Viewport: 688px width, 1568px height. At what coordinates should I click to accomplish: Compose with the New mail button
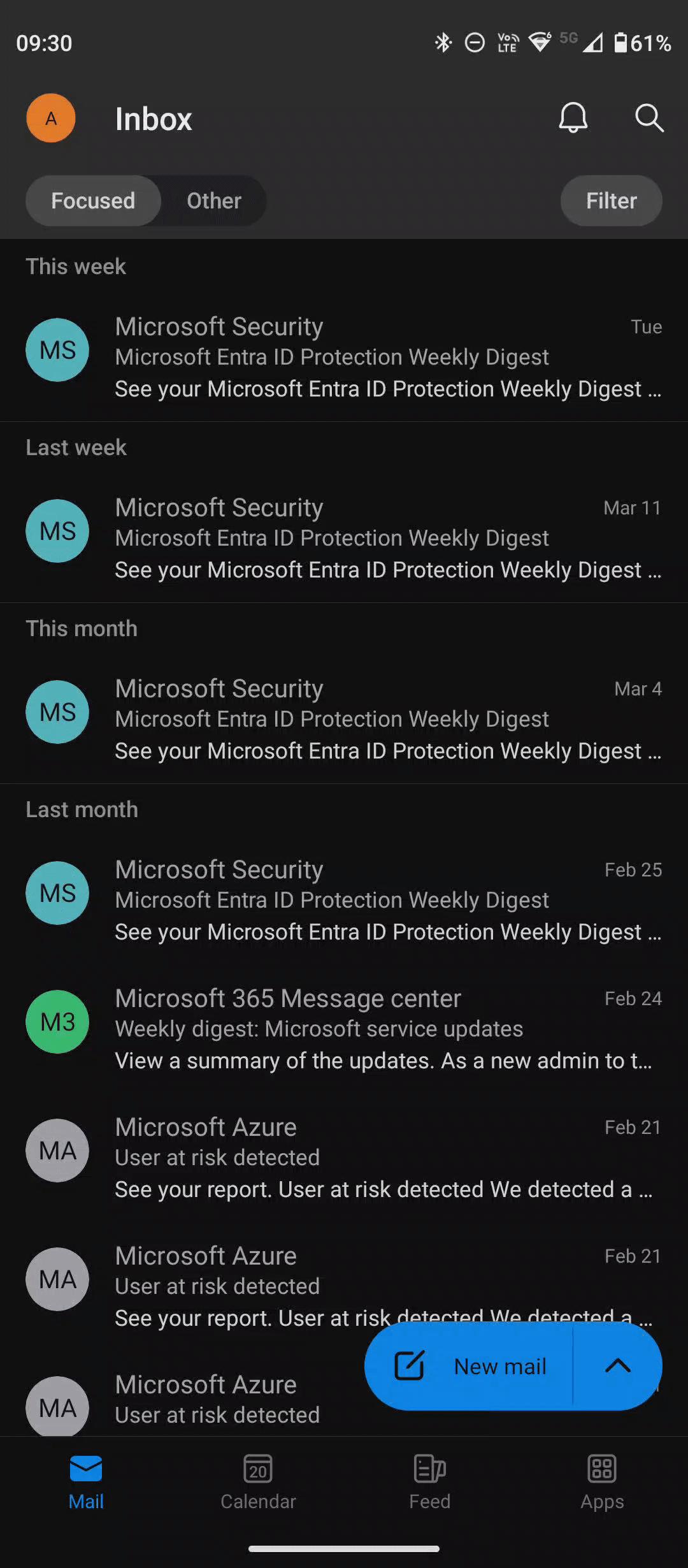pos(469,1366)
